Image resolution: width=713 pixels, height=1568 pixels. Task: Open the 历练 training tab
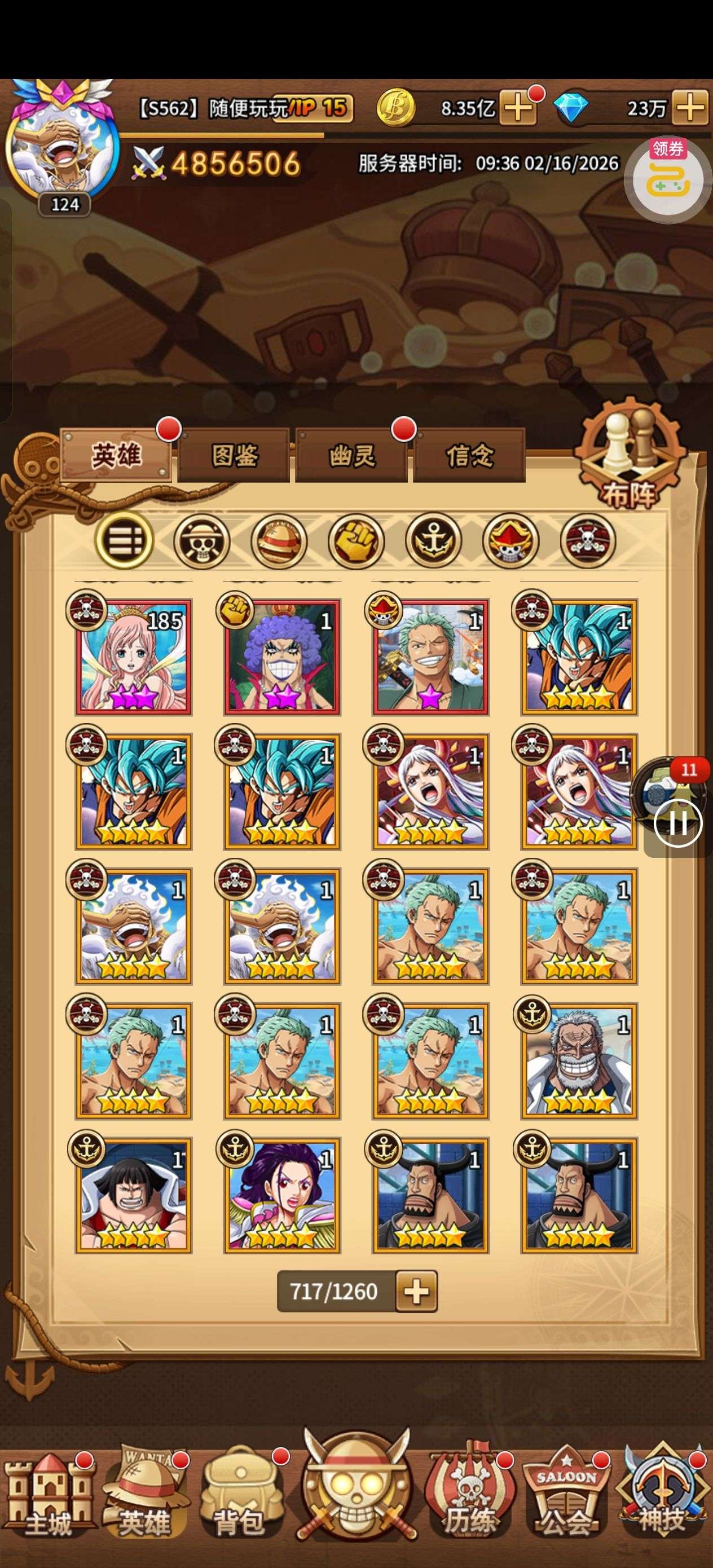[x=469, y=1494]
